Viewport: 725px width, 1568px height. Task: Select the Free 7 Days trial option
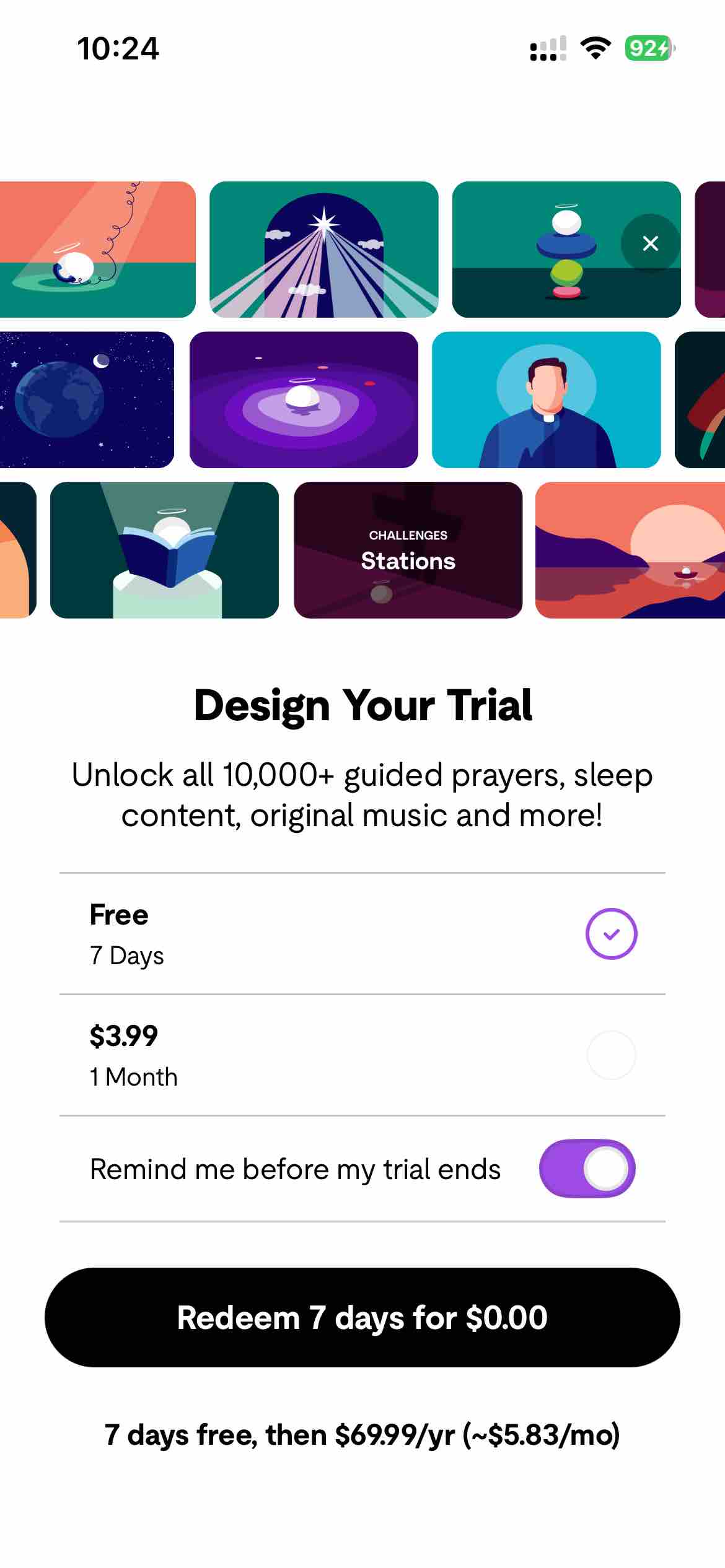(x=248, y=934)
